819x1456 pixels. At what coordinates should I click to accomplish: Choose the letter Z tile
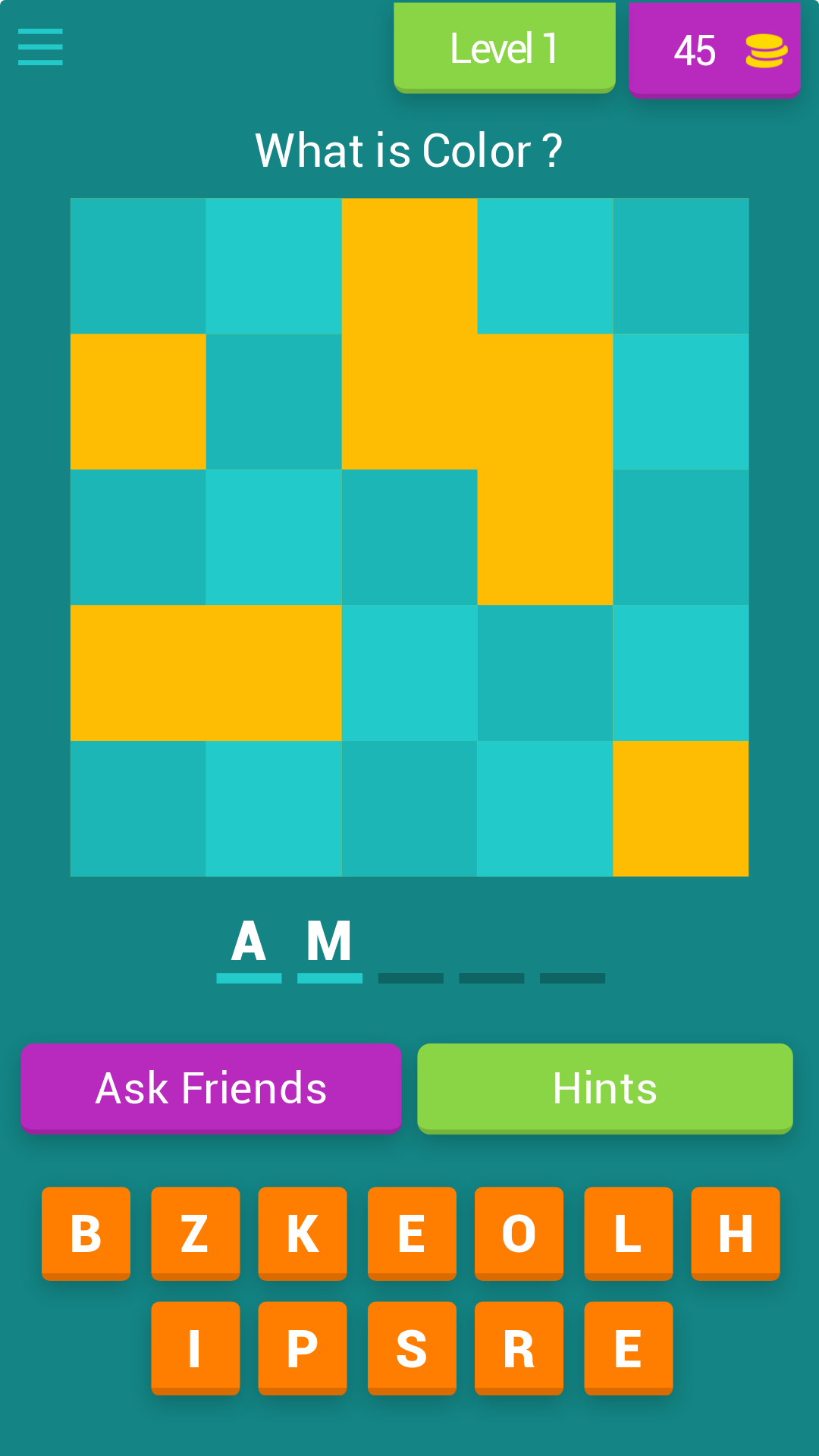click(195, 1233)
